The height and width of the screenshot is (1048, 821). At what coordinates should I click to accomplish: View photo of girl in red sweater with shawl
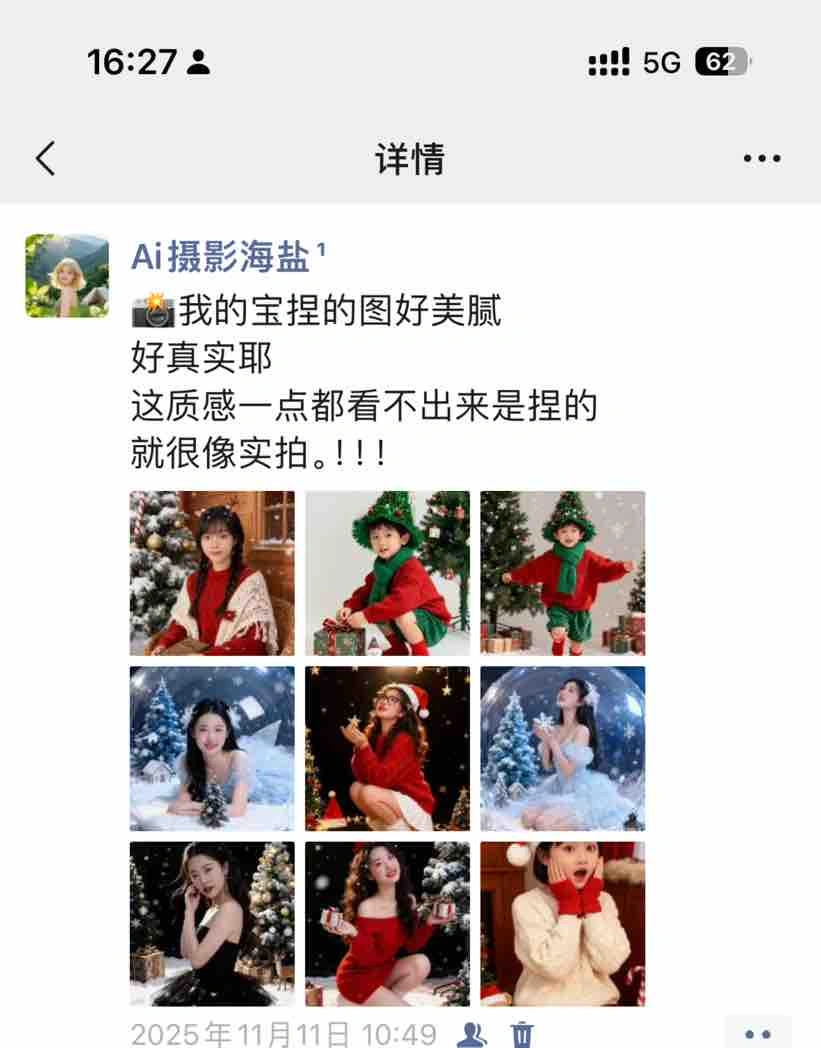click(212, 573)
